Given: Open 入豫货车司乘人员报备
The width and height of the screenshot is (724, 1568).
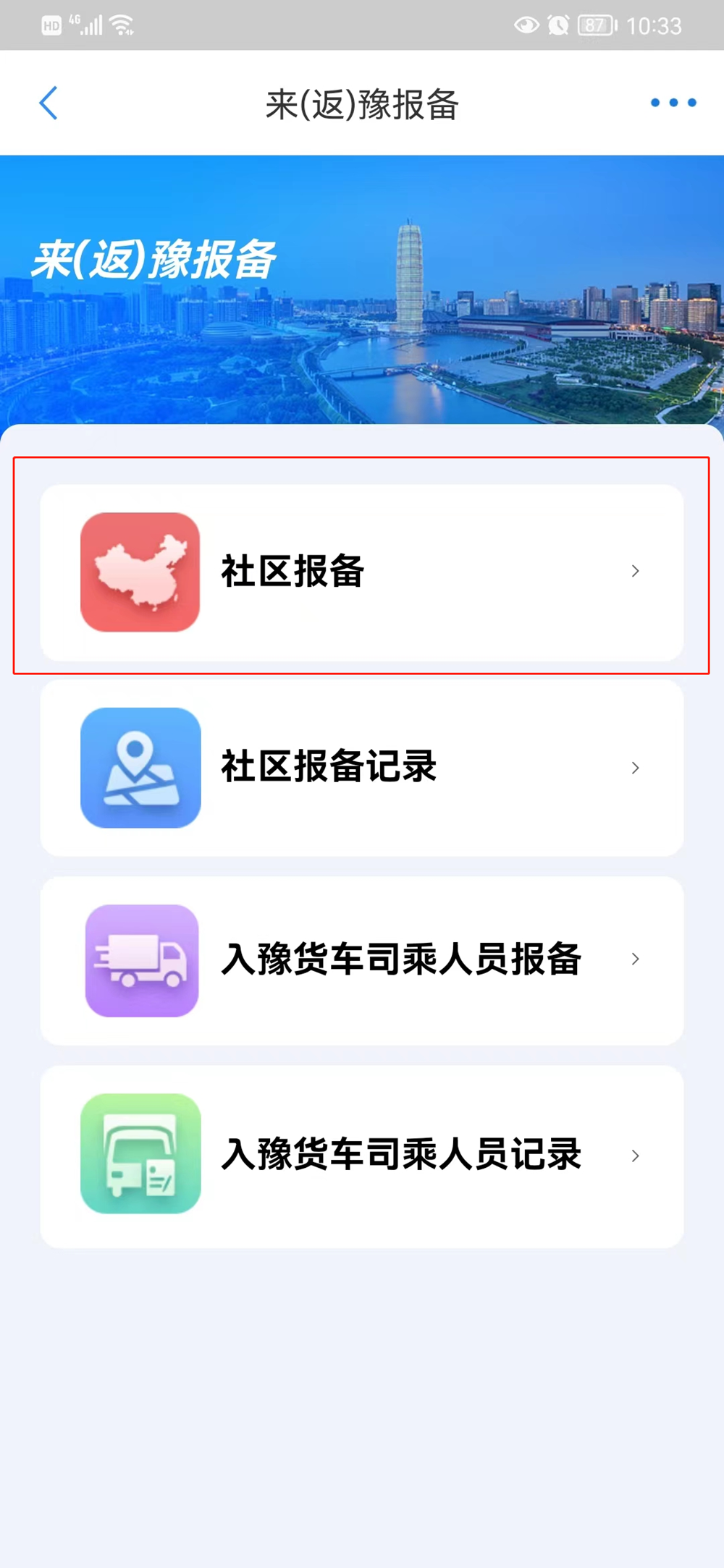Looking at the screenshot, I should (x=362, y=960).
